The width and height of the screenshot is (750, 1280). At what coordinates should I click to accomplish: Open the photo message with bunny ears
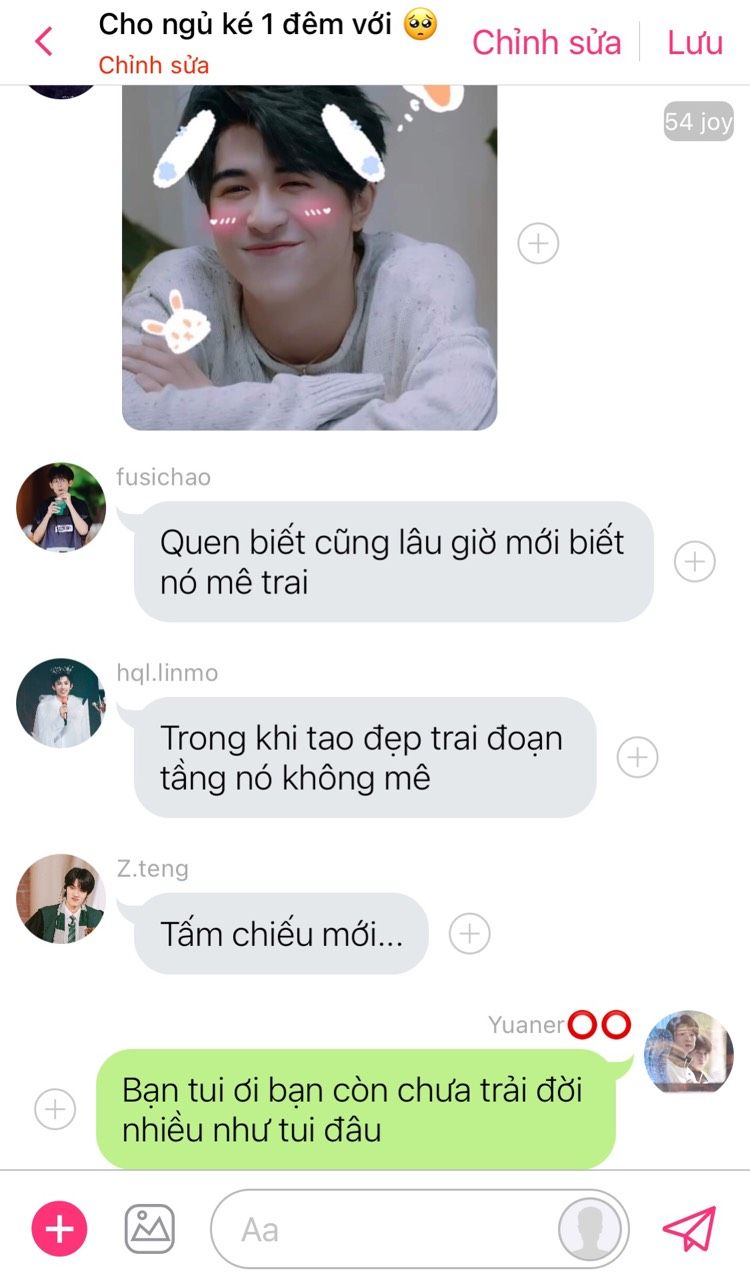pyautogui.click(x=310, y=257)
